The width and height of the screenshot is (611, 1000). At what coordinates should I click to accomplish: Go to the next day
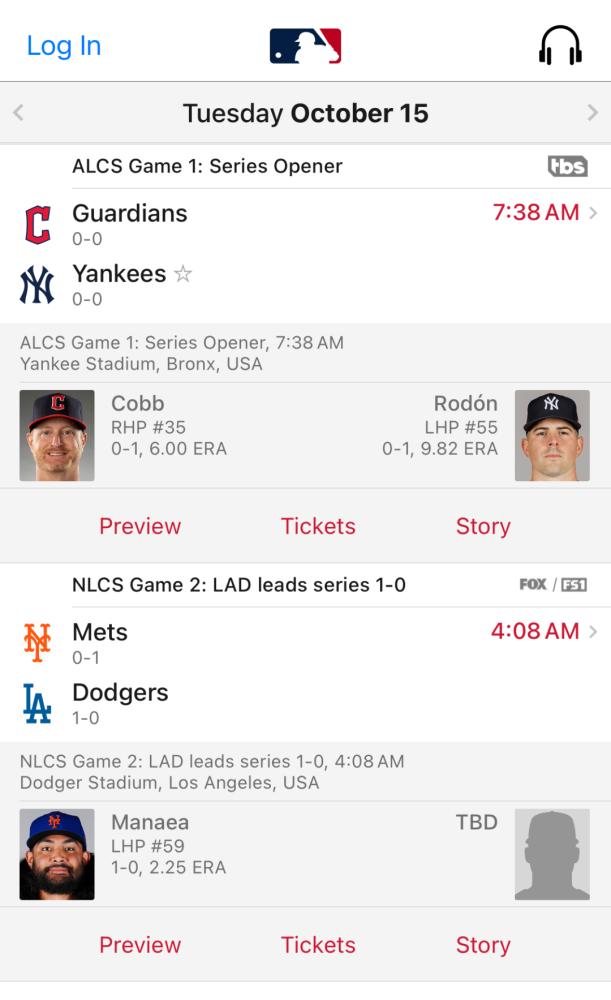coord(593,113)
